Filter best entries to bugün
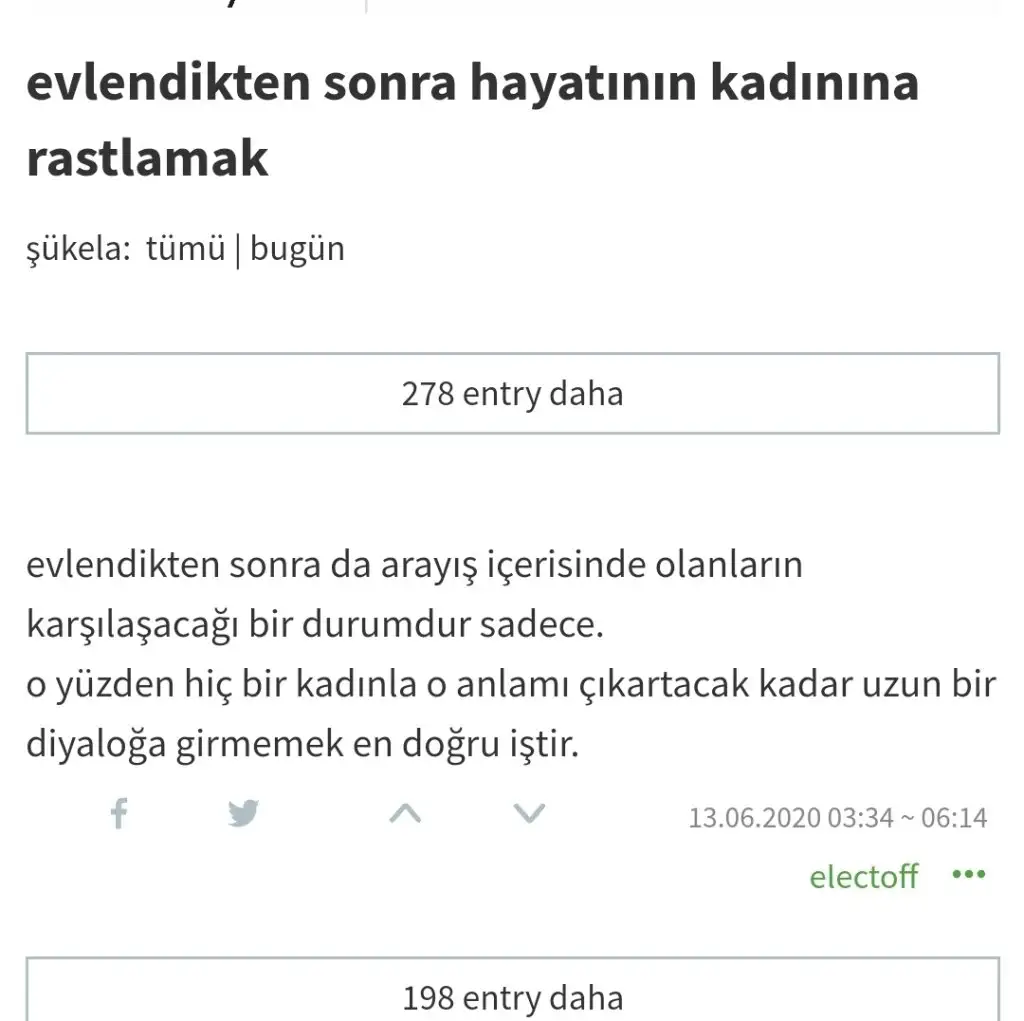This screenshot has height=1021, width=1024. pyautogui.click(x=297, y=248)
